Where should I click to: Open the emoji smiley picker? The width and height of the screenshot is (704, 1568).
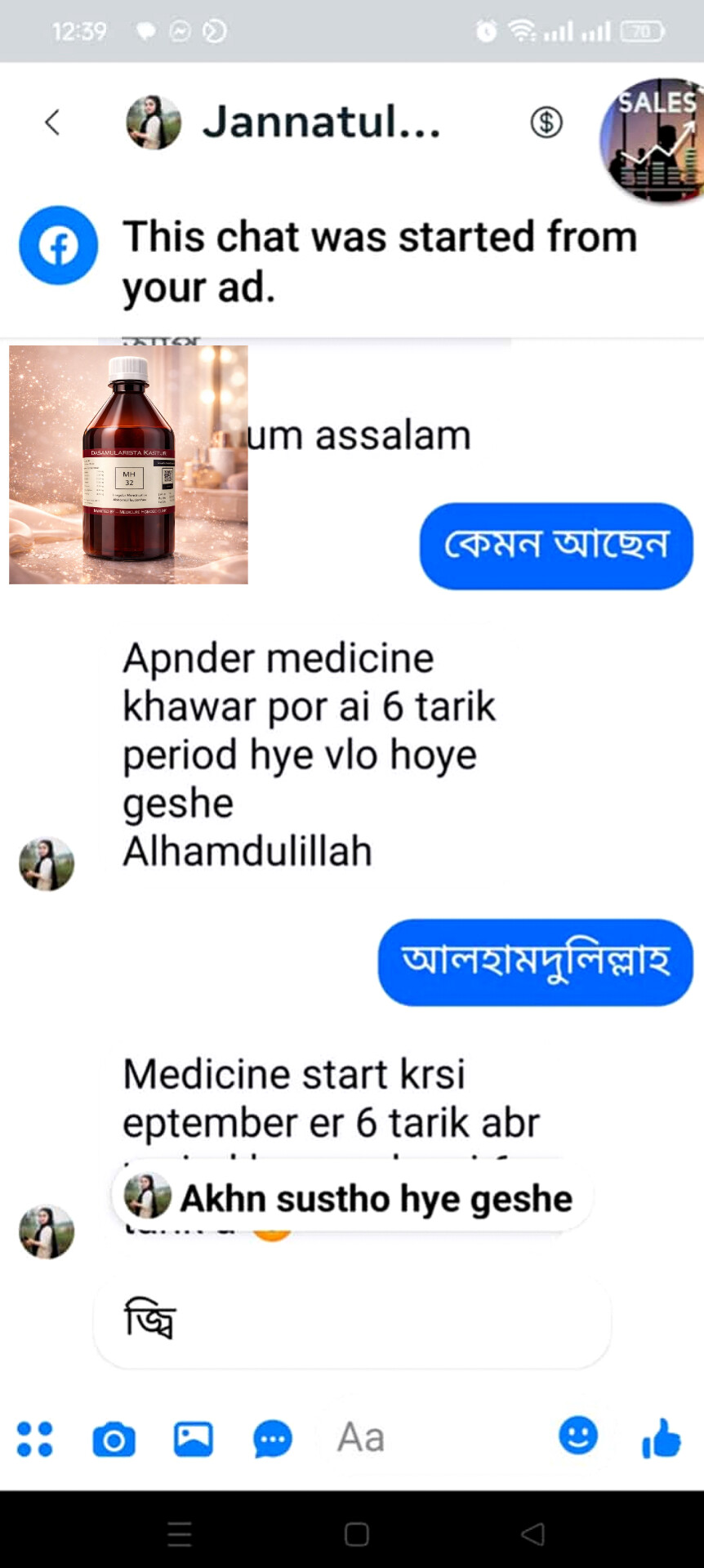578,1435
